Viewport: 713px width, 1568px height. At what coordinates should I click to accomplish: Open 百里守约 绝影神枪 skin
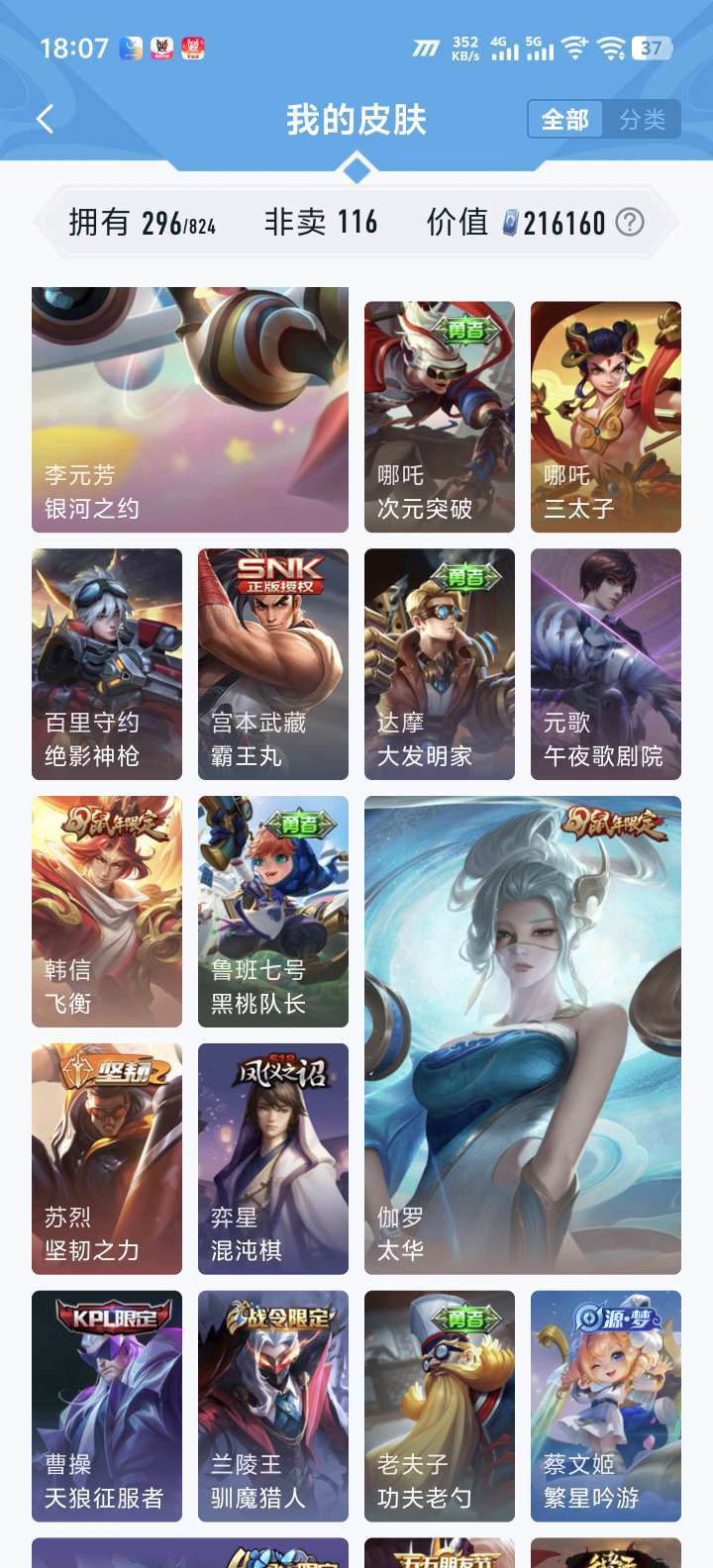click(x=107, y=664)
